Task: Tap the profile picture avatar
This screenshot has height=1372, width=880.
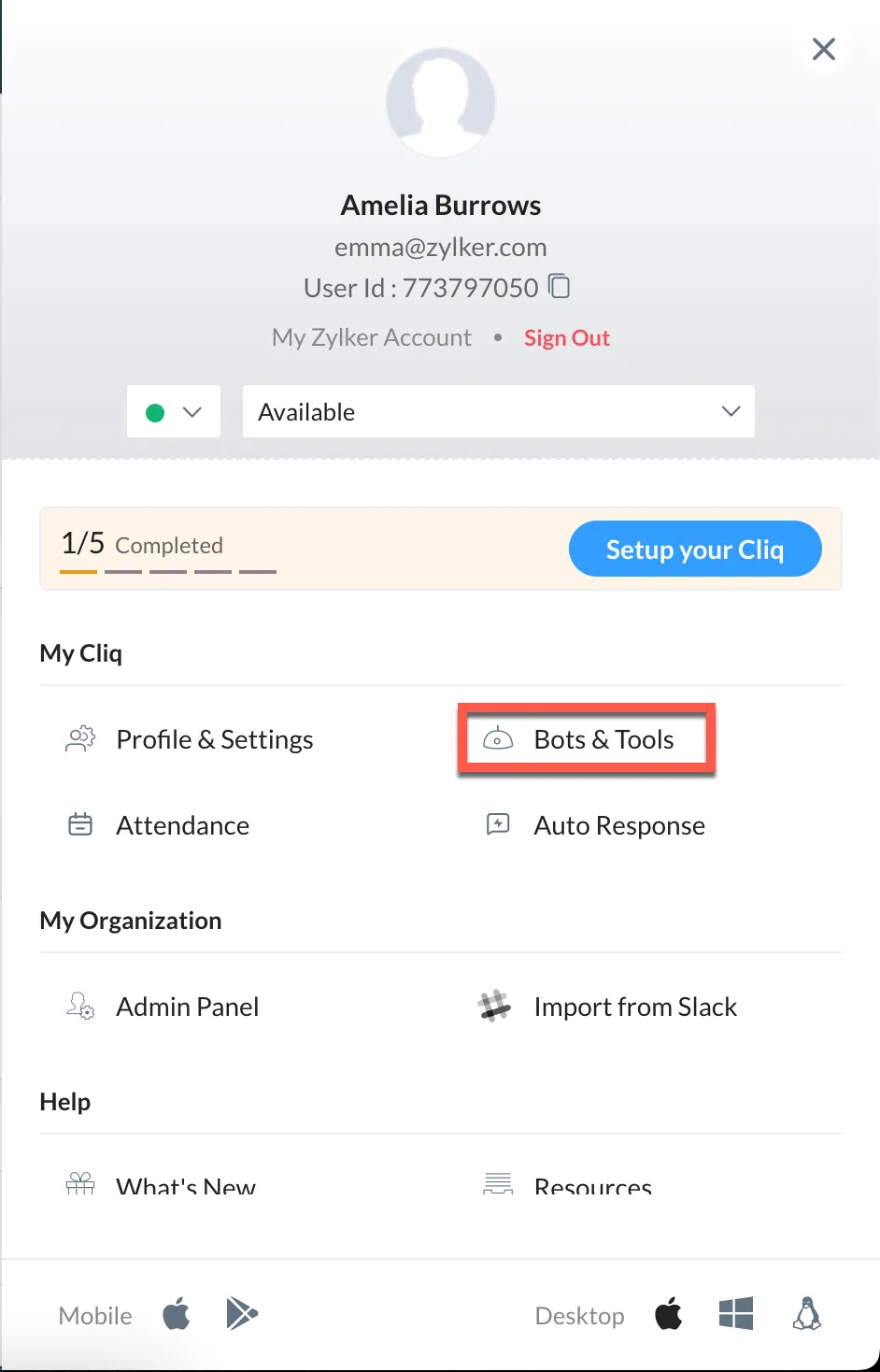Action: 441,103
